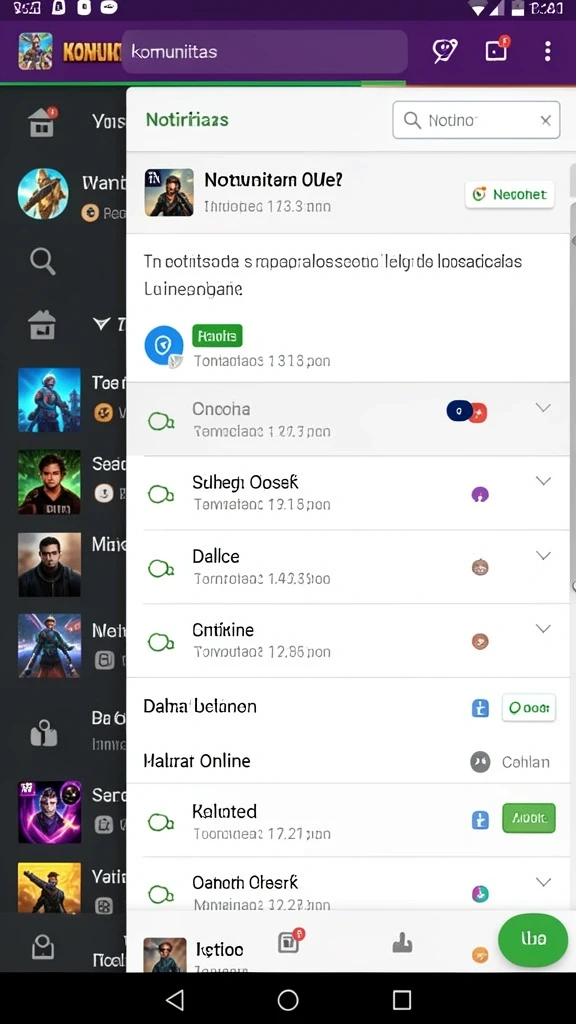Open the chat bubble icon in top bar
This screenshot has height=1024, width=576.
pos(445,51)
